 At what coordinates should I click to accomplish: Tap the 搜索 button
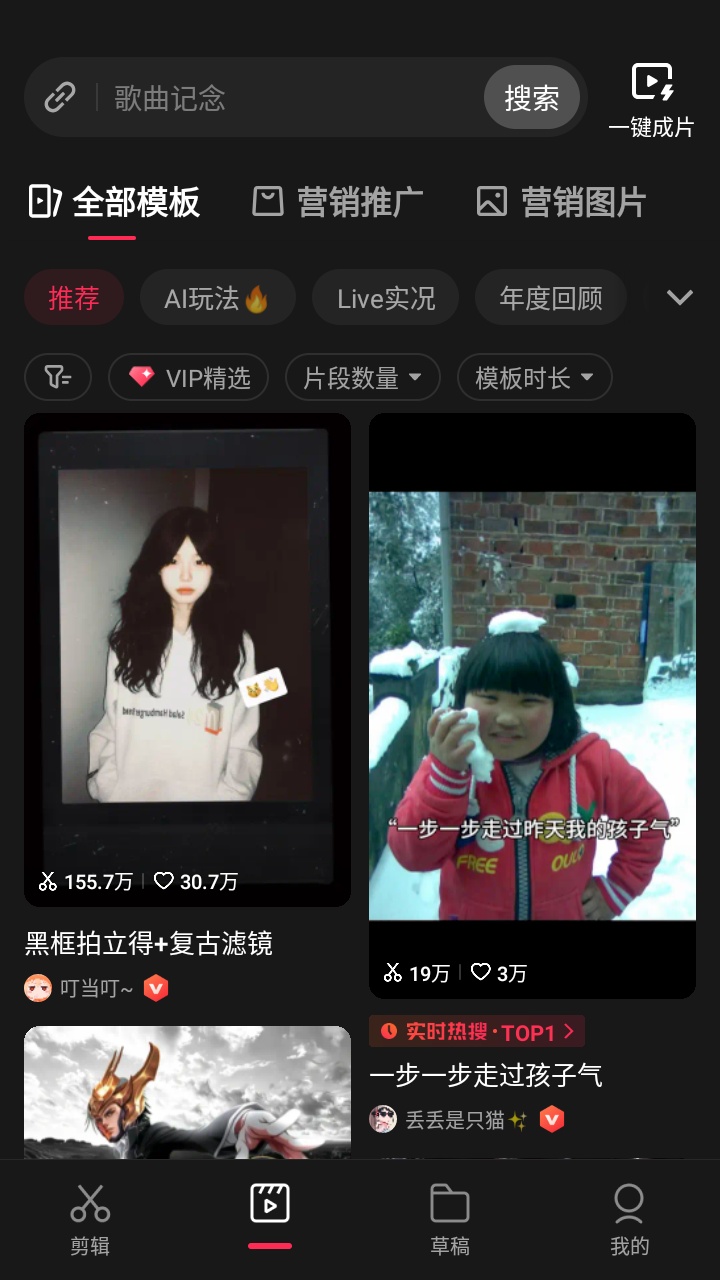[x=531, y=98]
